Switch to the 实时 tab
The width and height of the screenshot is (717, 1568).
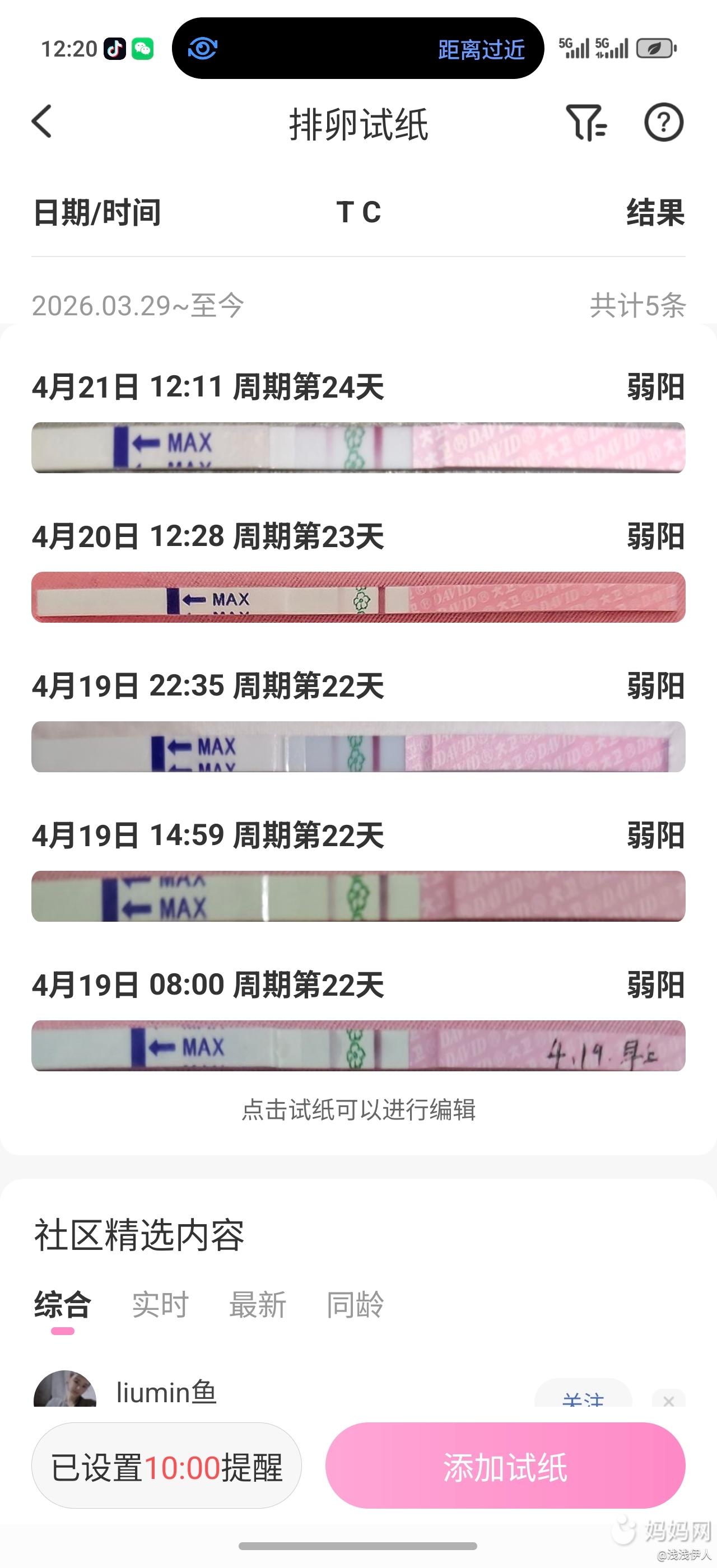click(160, 1304)
